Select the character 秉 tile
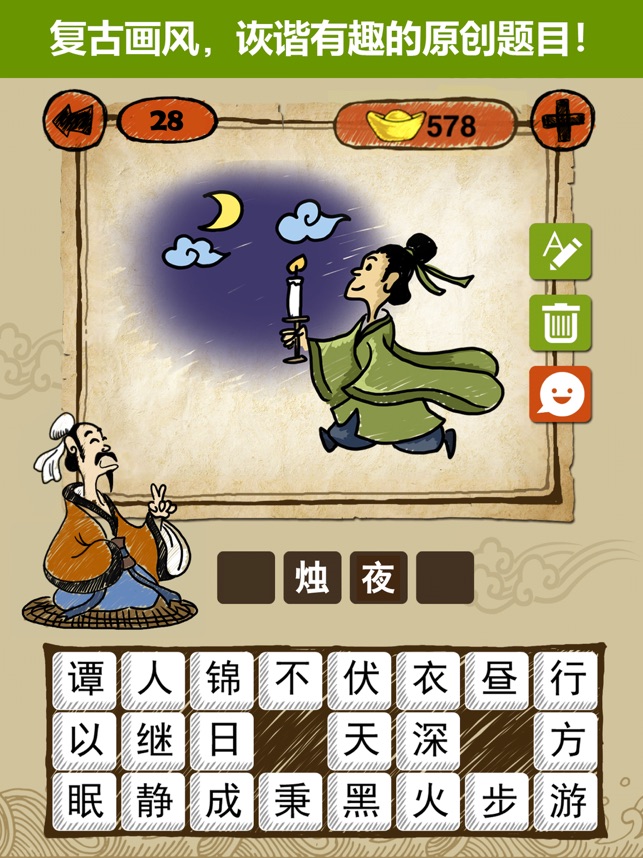This screenshot has height=858, width=643. click(292, 802)
